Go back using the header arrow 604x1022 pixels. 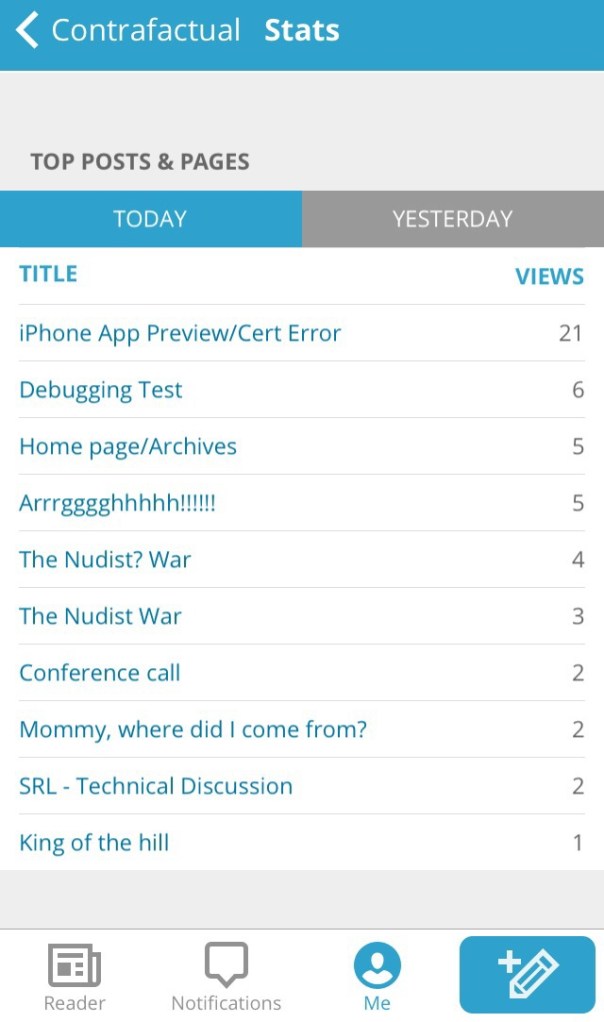coord(28,31)
